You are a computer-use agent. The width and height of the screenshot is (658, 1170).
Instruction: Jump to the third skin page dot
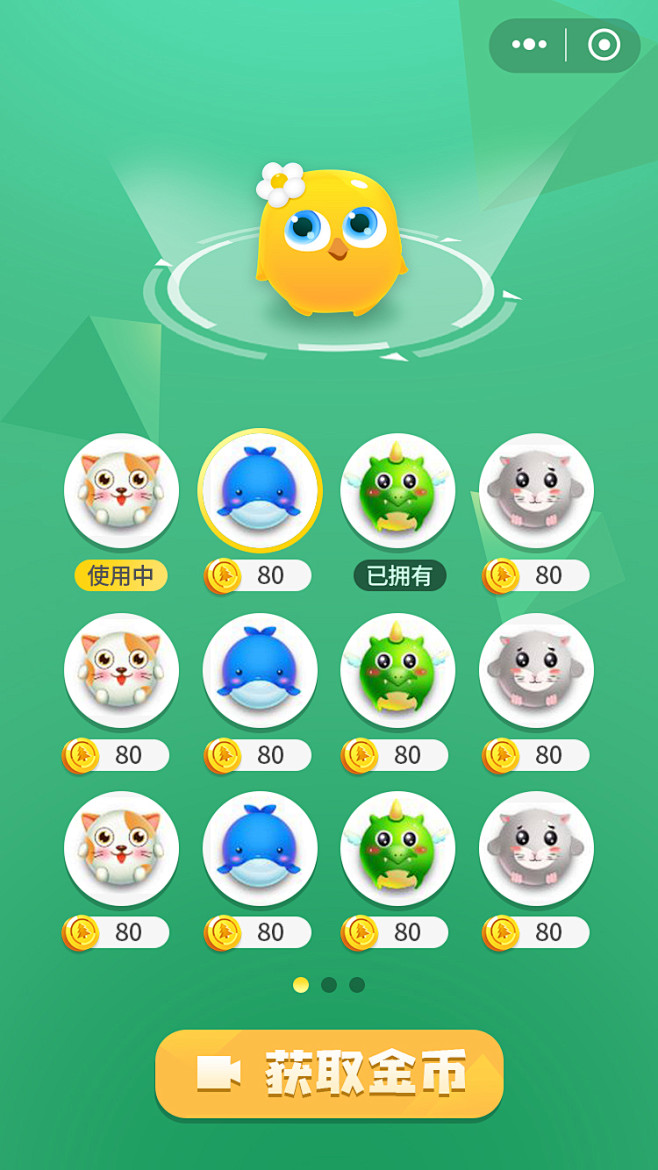point(357,985)
